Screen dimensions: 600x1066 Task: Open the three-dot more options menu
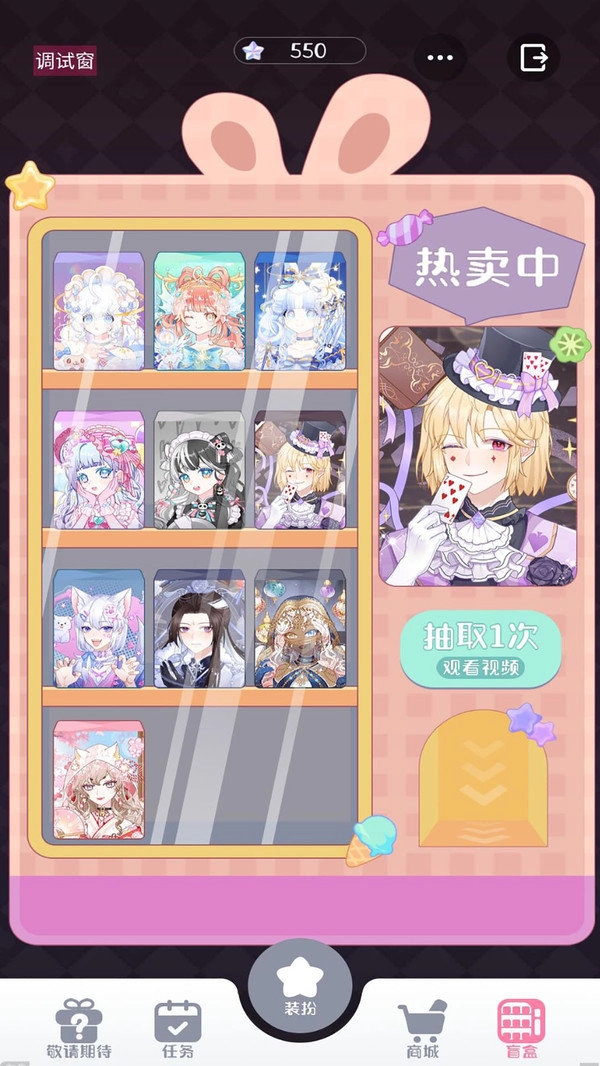point(440,58)
